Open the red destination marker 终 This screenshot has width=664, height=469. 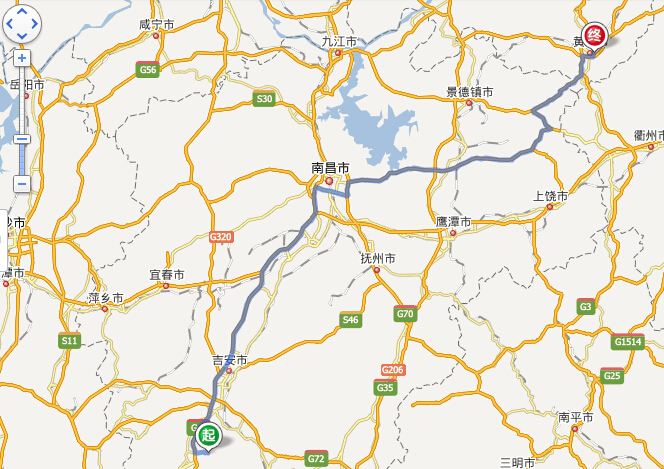(x=595, y=36)
